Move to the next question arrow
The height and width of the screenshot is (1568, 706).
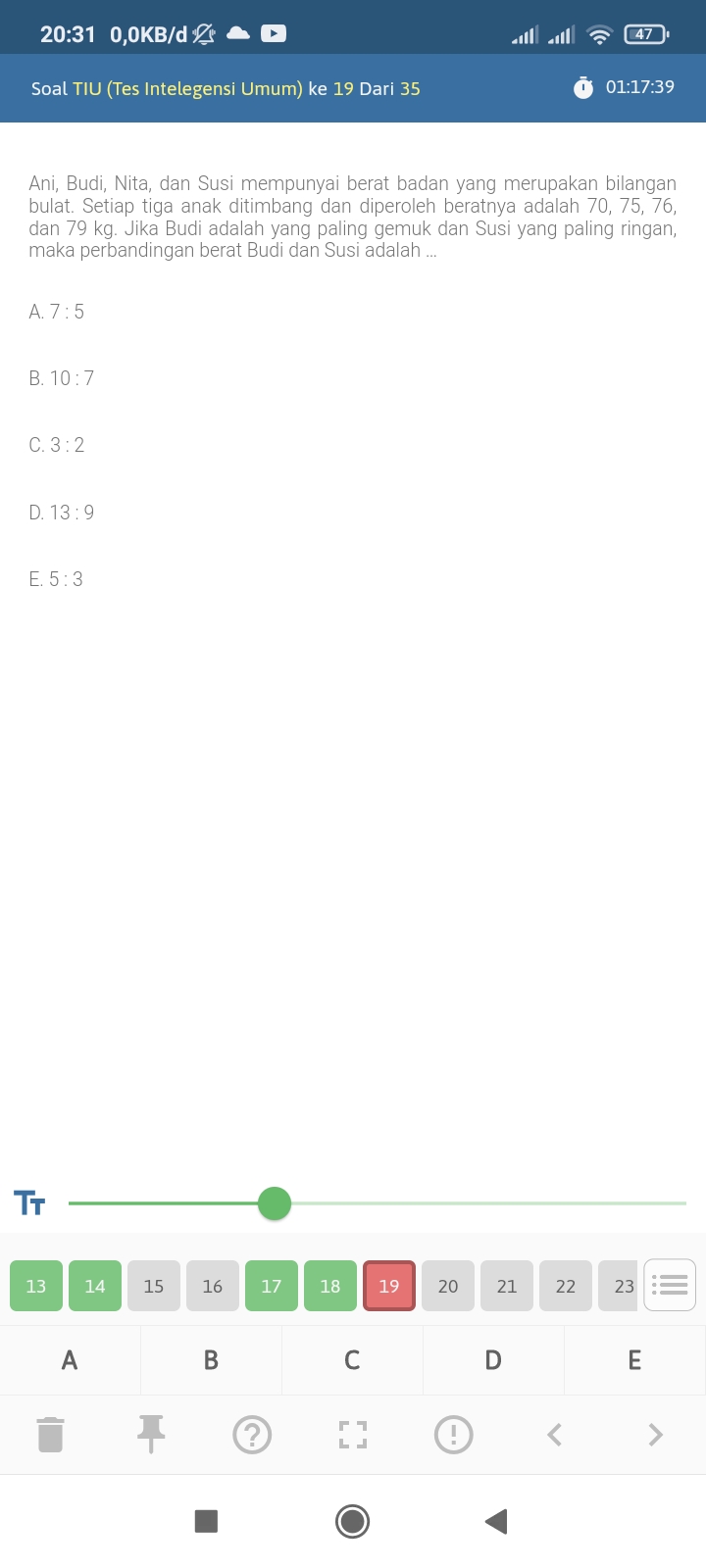[655, 1435]
